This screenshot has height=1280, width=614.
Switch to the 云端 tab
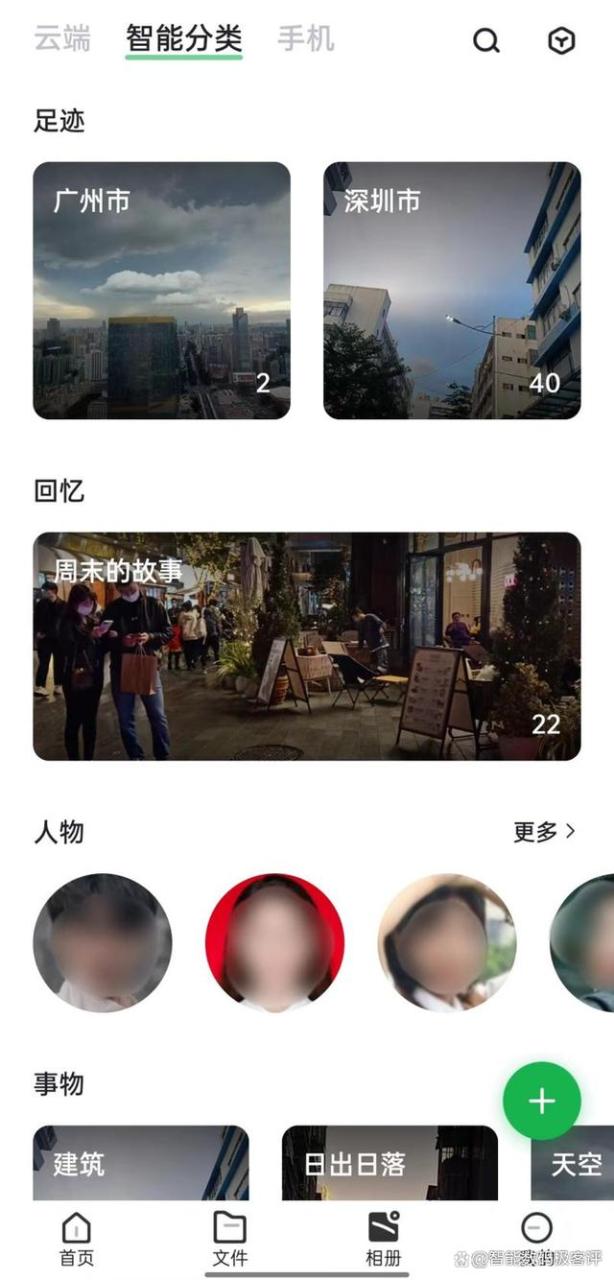click(x=62, y=39)
